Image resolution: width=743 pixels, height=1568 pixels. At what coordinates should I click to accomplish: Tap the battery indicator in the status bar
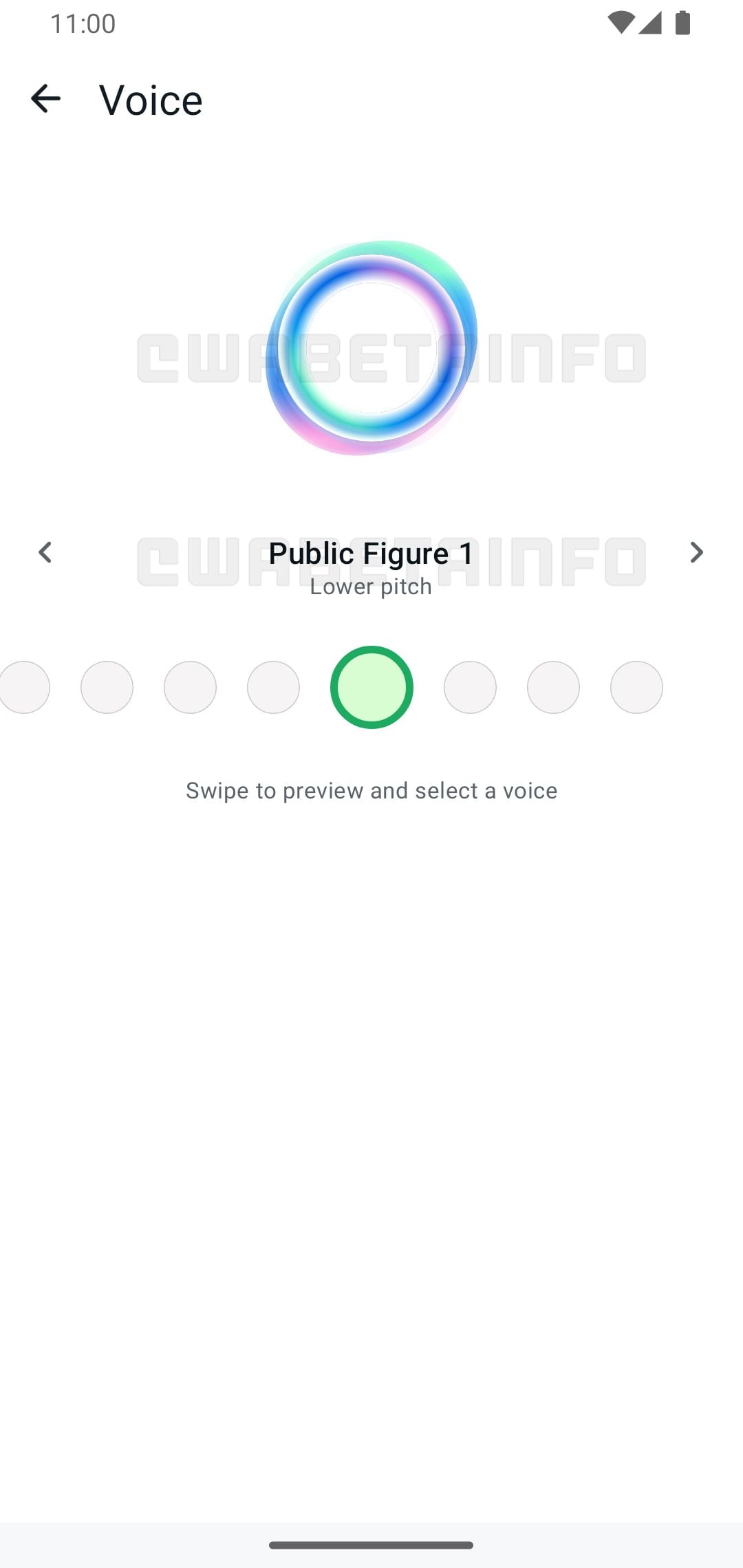(x=681, y=23)
